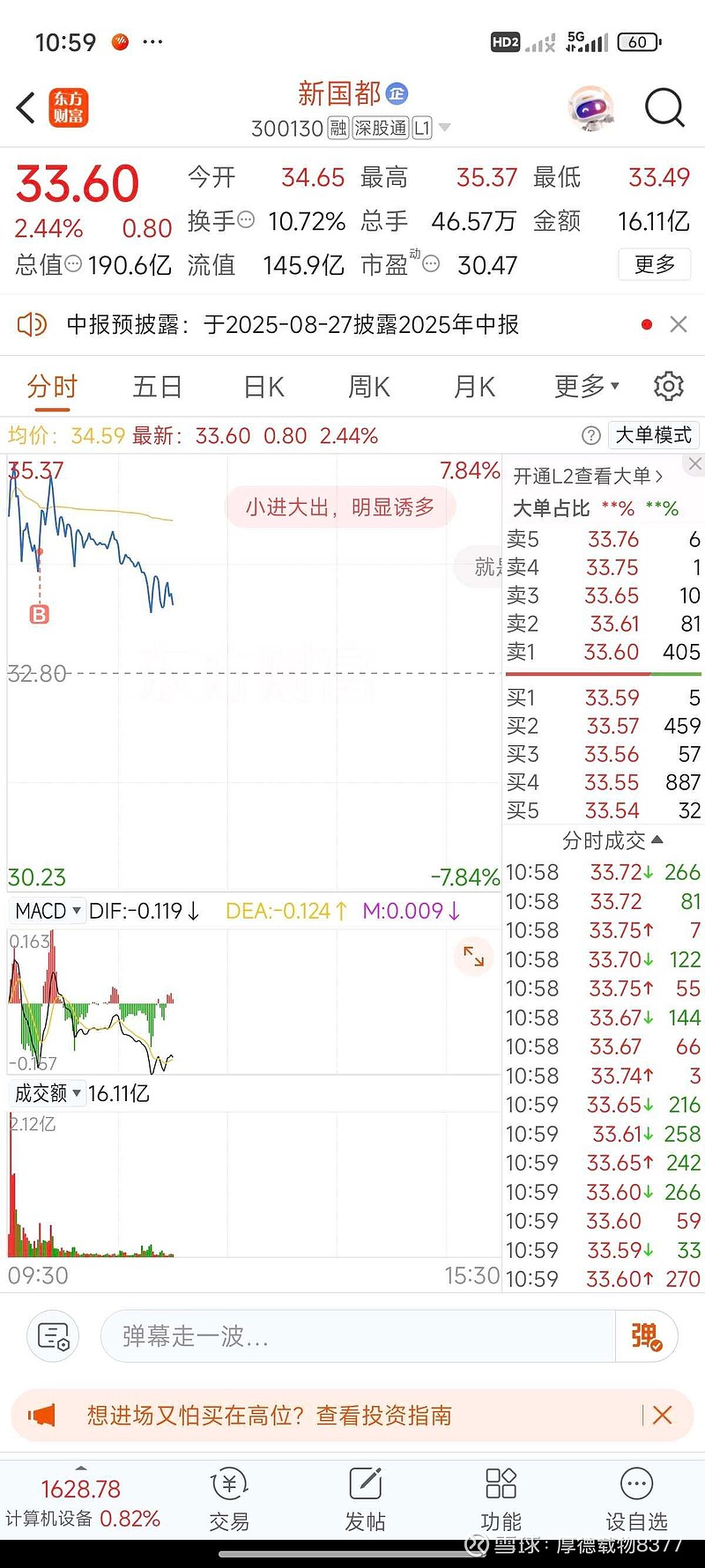Open the search magnifier icon
The height and width of the screenshot is (1568, 705).
664,108
